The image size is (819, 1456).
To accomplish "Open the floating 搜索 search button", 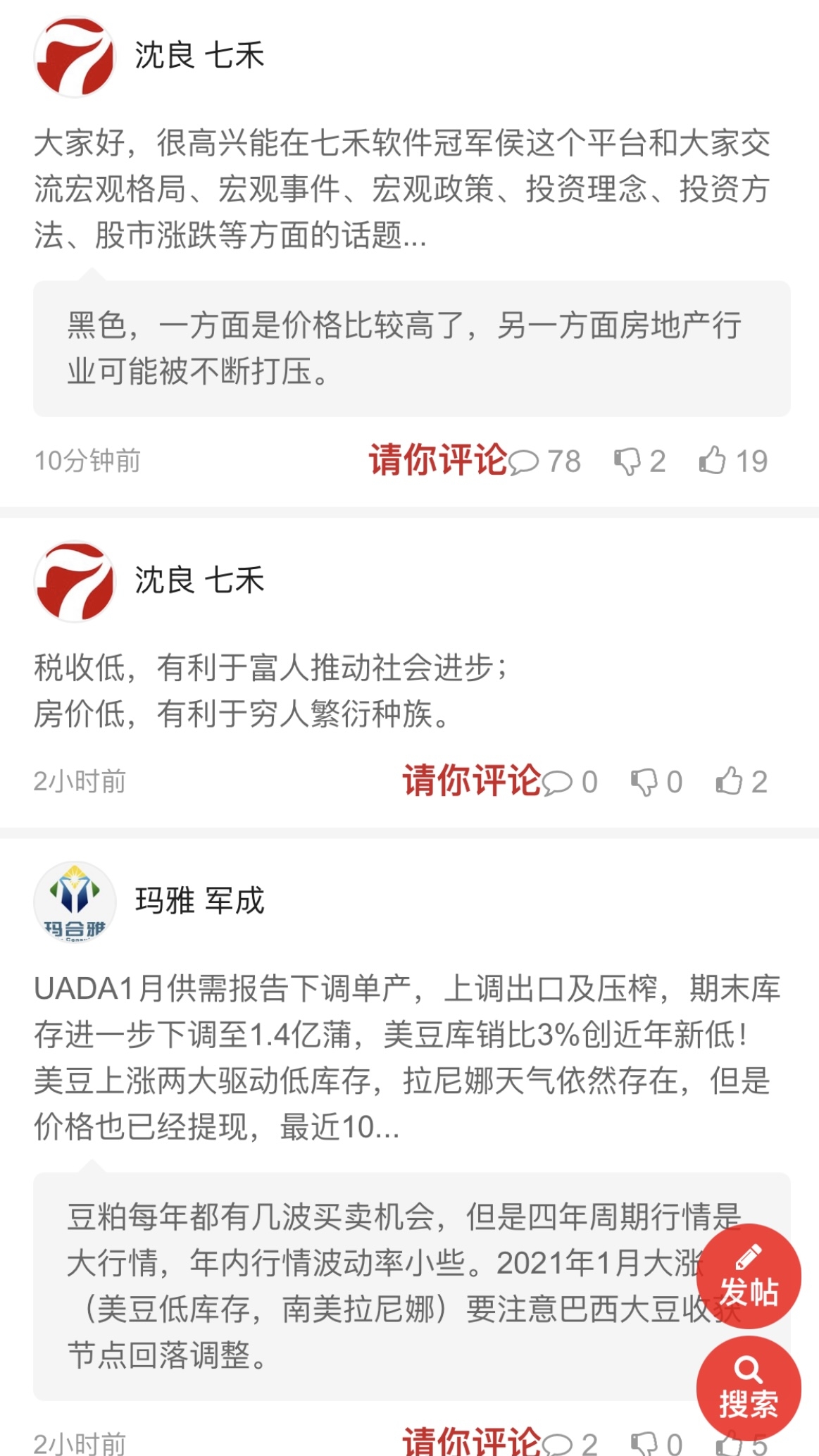I will [748, 1388].
